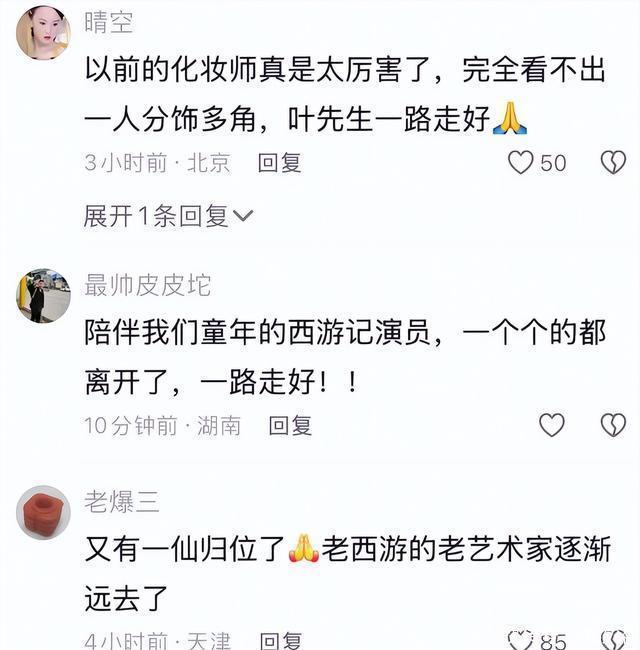Like 老爆三's comment

click(x=521, y=639)
